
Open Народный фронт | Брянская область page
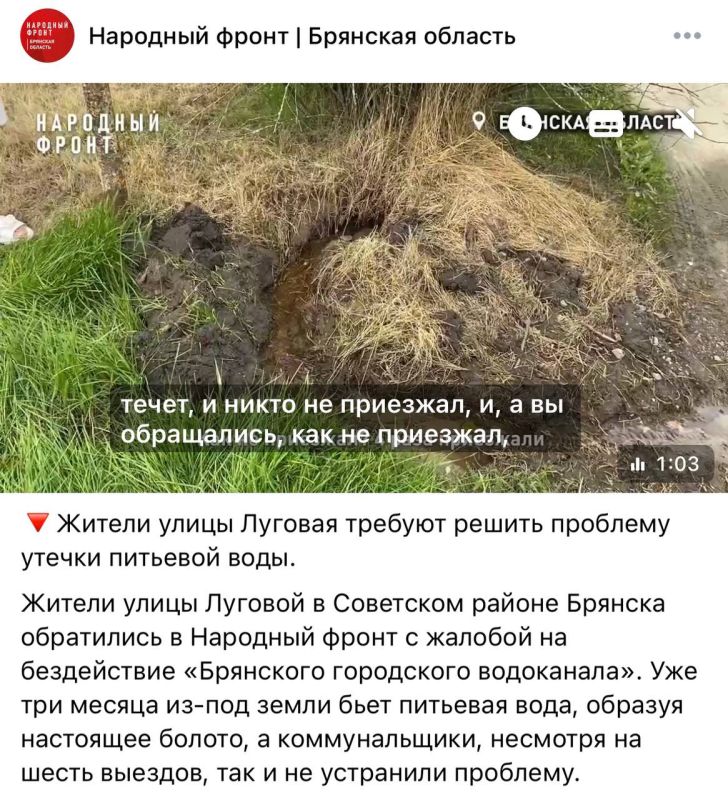click(x=302, y=37)
